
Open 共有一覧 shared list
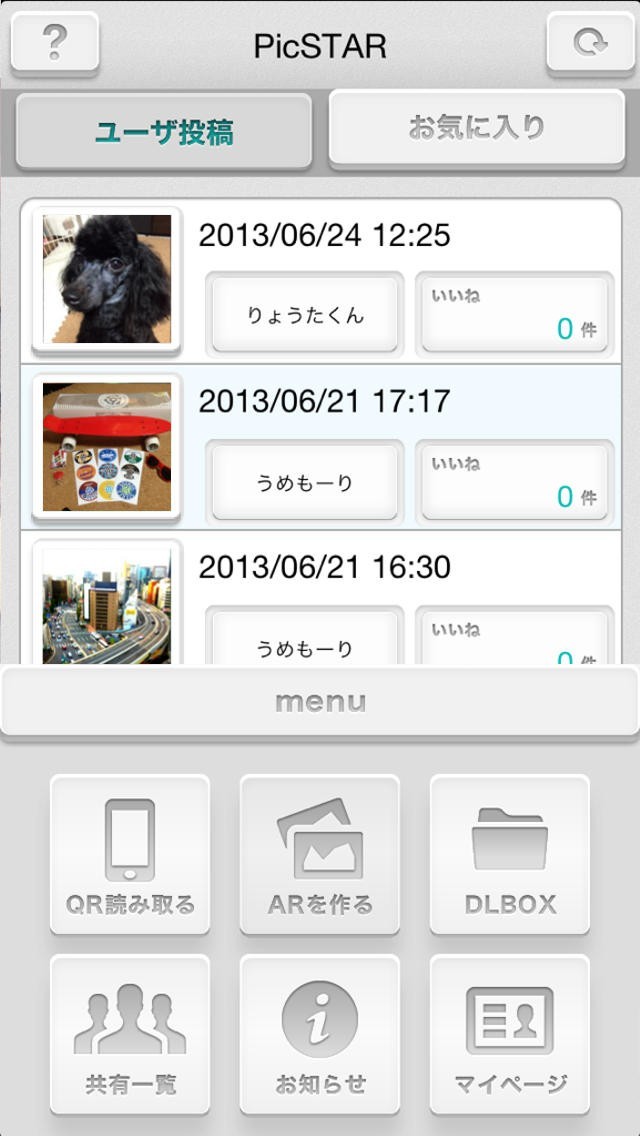click(130, 1034)
